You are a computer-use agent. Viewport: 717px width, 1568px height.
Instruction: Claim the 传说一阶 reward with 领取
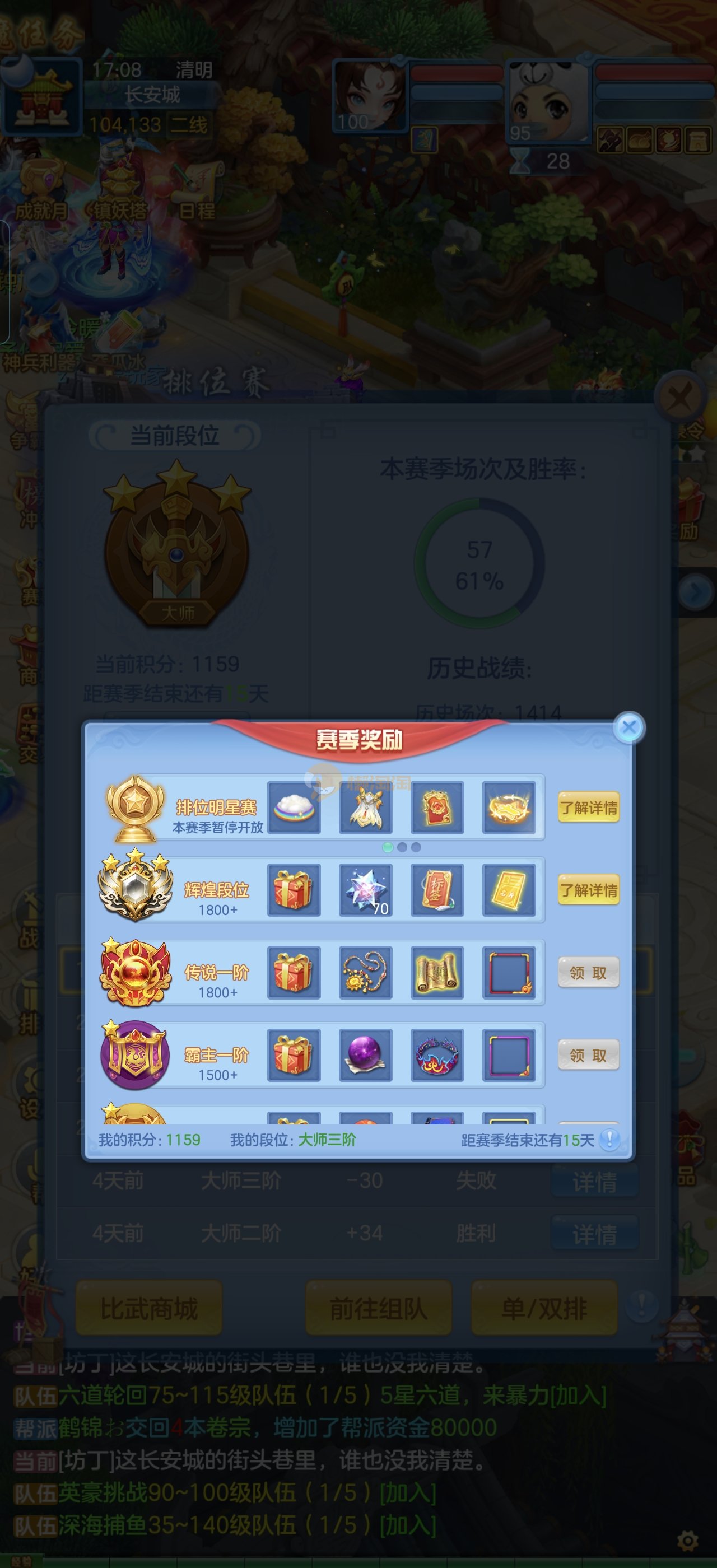point(588,973)
